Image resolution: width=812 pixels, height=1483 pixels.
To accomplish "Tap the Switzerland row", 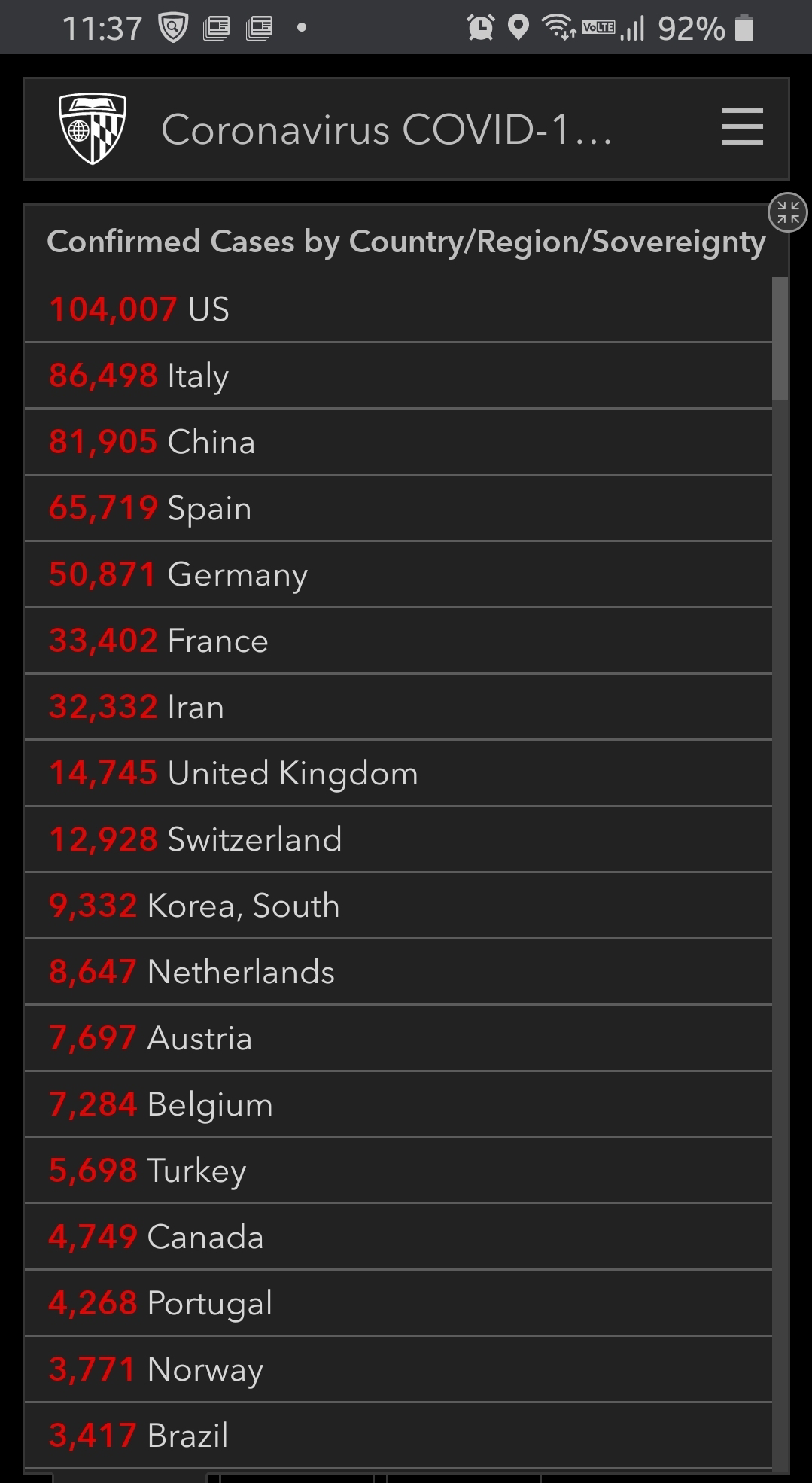I will click(398, 839).
